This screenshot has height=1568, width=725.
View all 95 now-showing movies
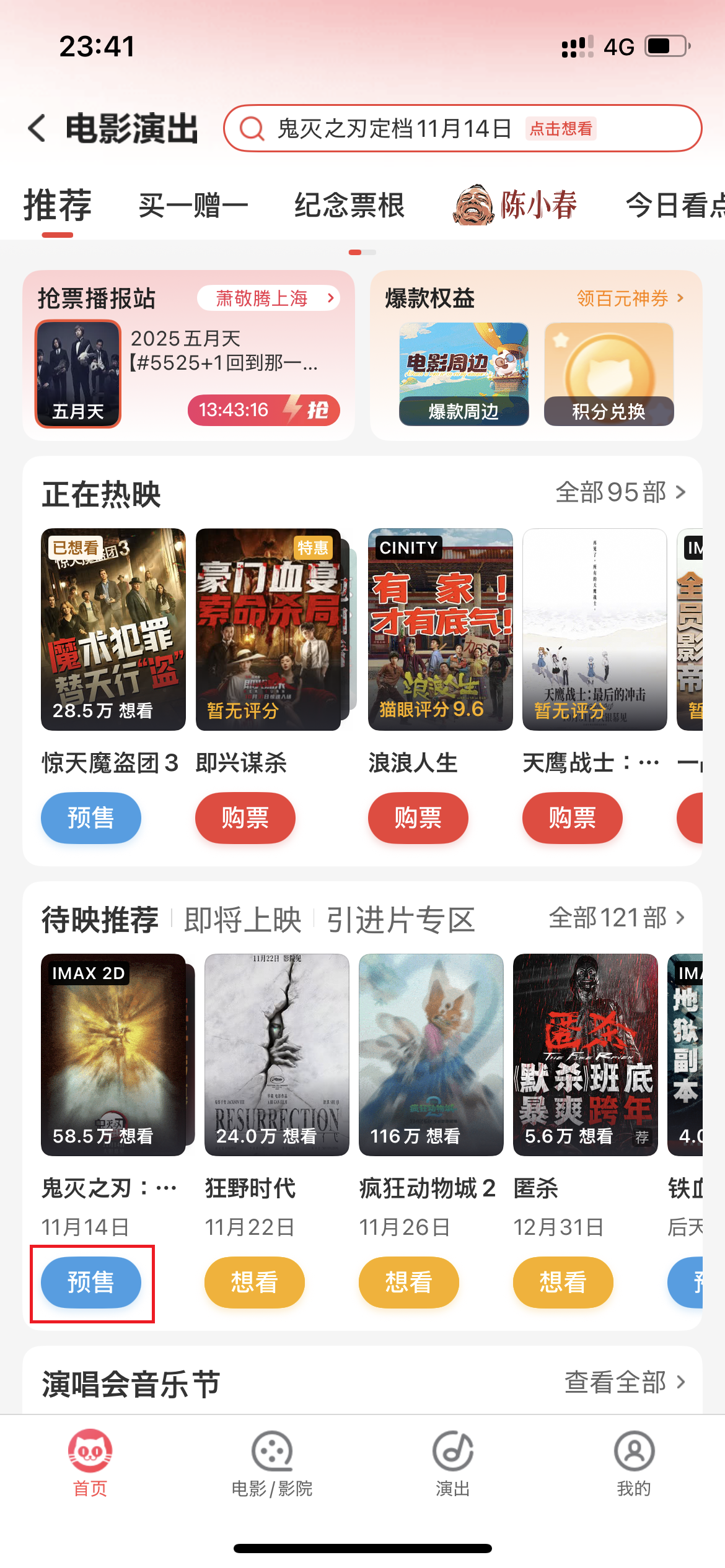tap(620, 493)
